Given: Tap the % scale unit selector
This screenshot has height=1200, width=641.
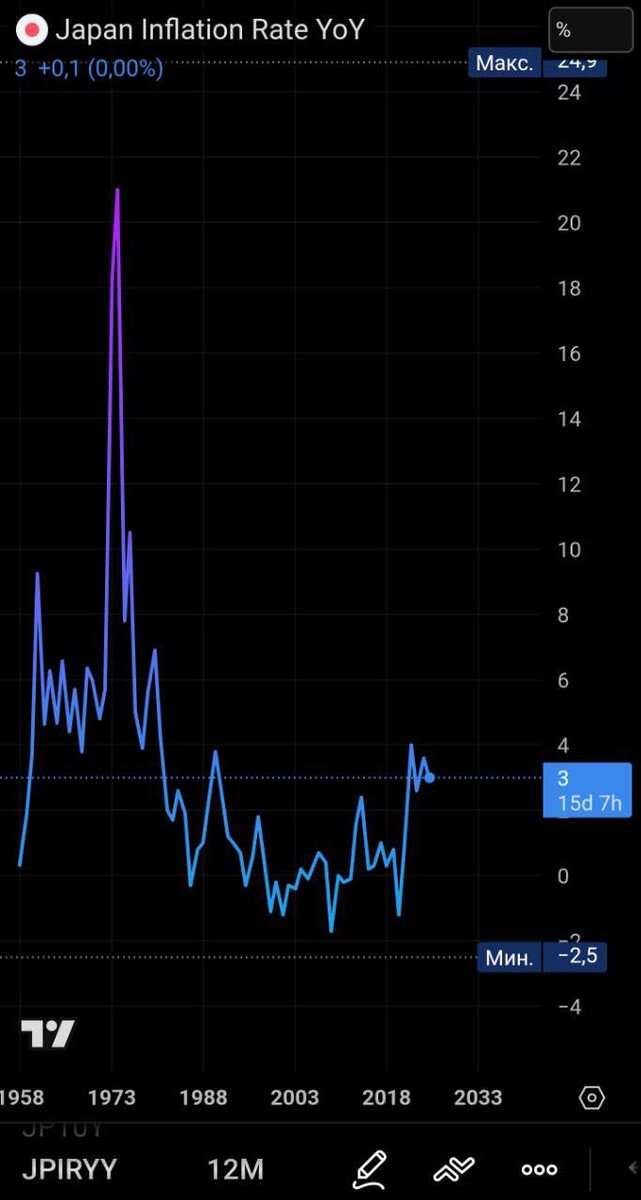Looking at the screenshot, I should pos(591,31).
